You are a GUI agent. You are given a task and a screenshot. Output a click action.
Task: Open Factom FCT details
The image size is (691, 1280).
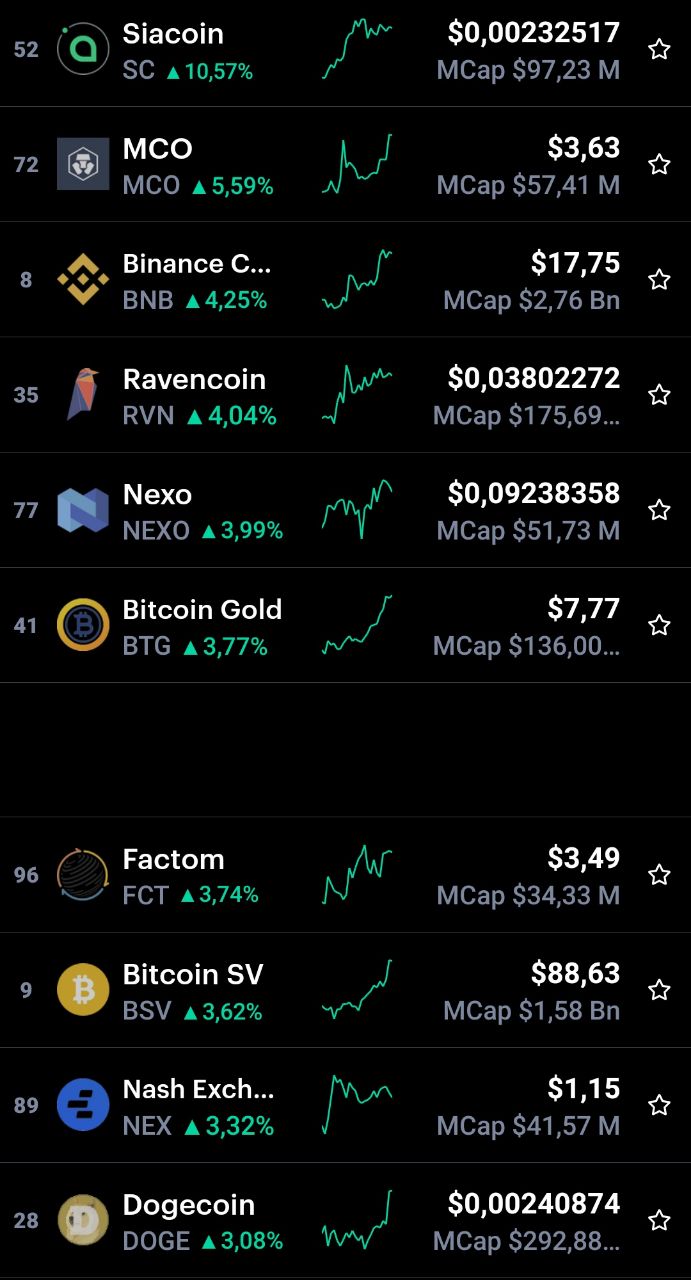[345, 875]
